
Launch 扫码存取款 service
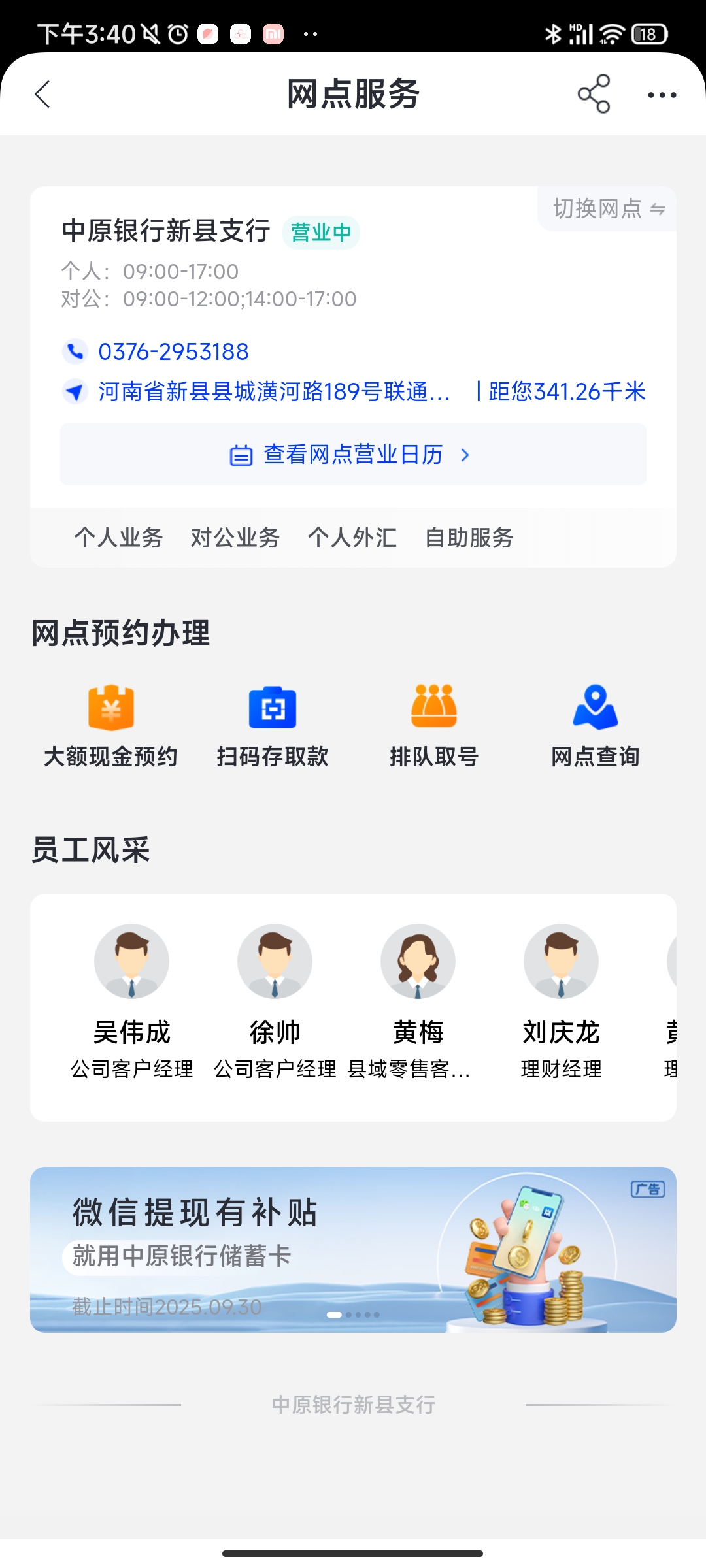273,725
